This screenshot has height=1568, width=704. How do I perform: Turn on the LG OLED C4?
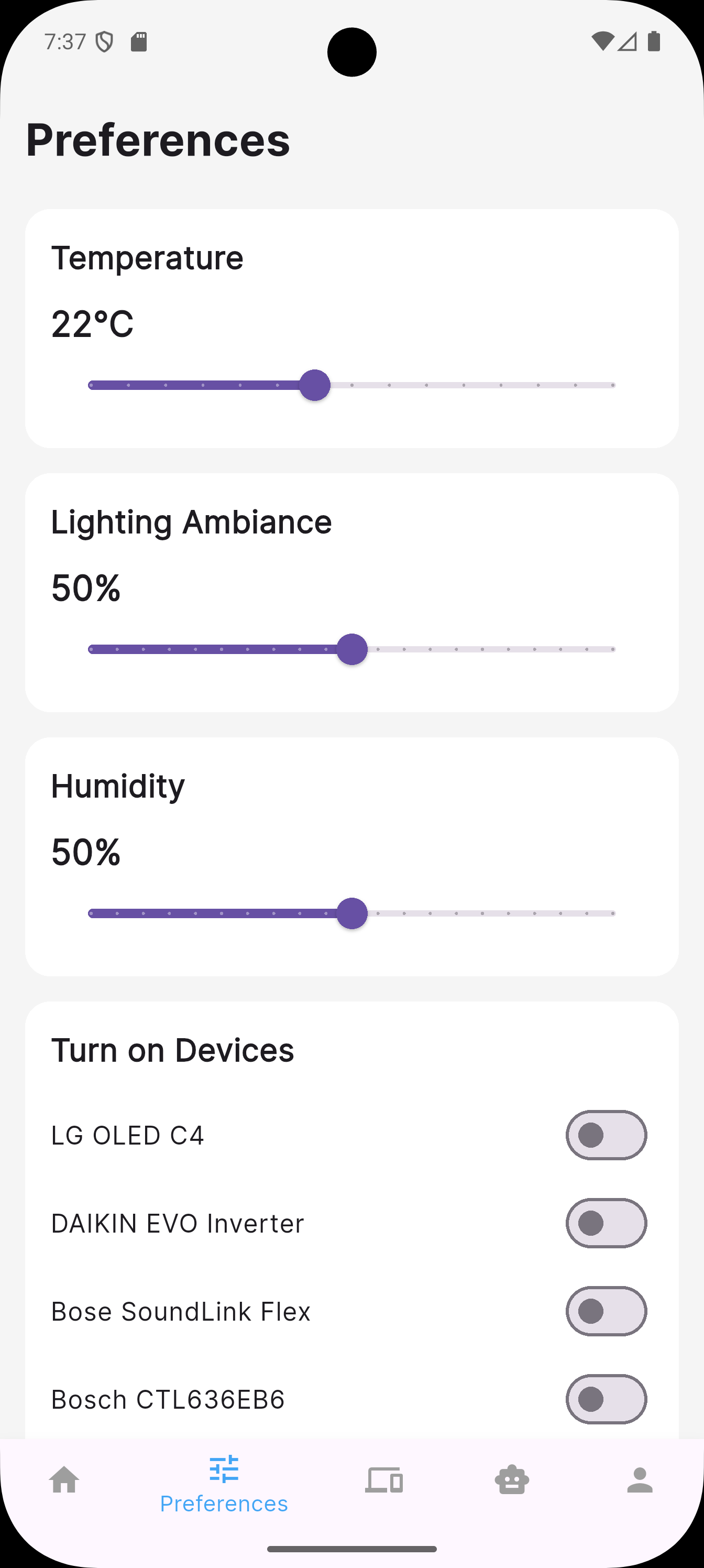(x=606, y=1135)
